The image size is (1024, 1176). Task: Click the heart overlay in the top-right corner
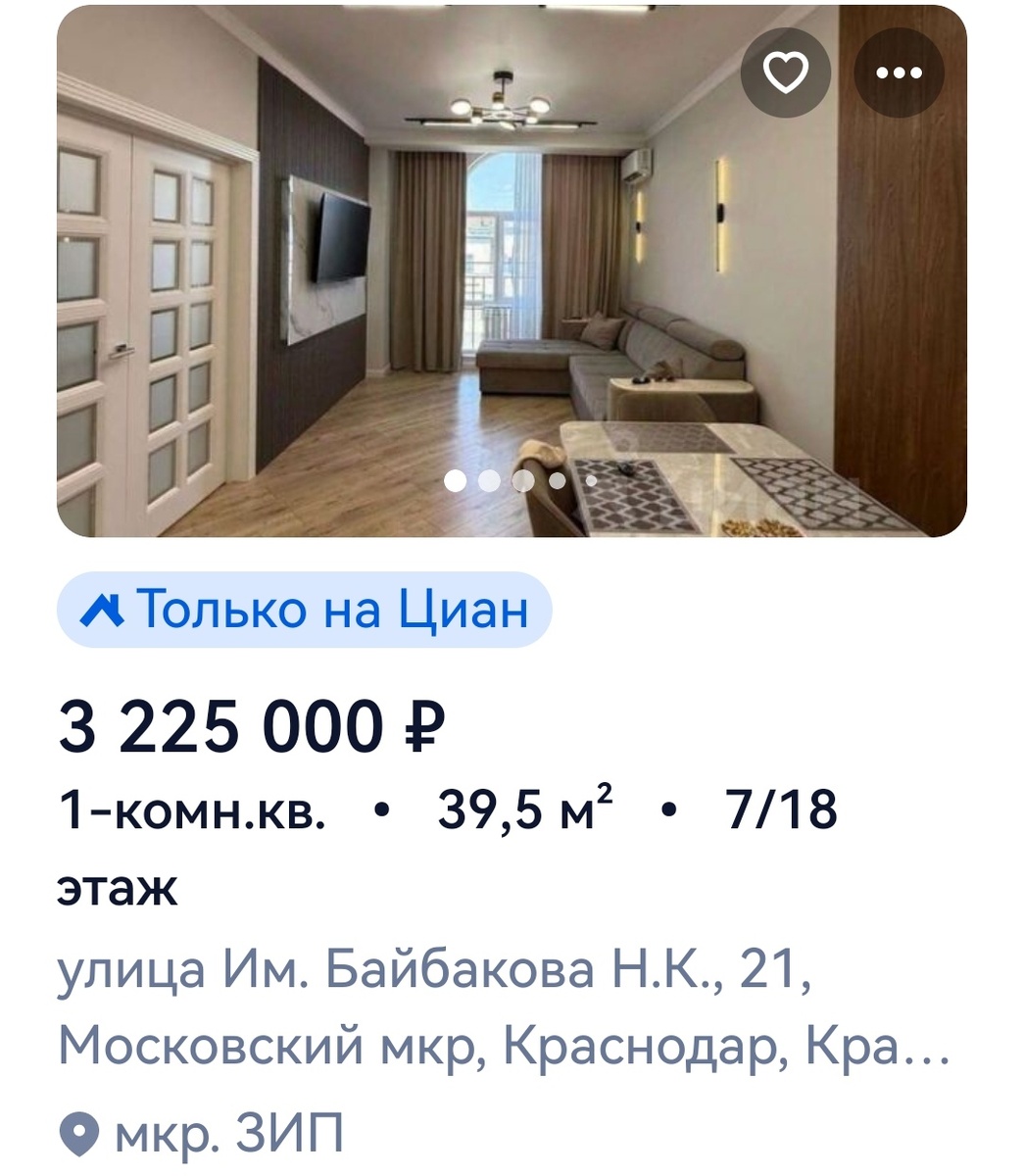(x=784, y=71)
